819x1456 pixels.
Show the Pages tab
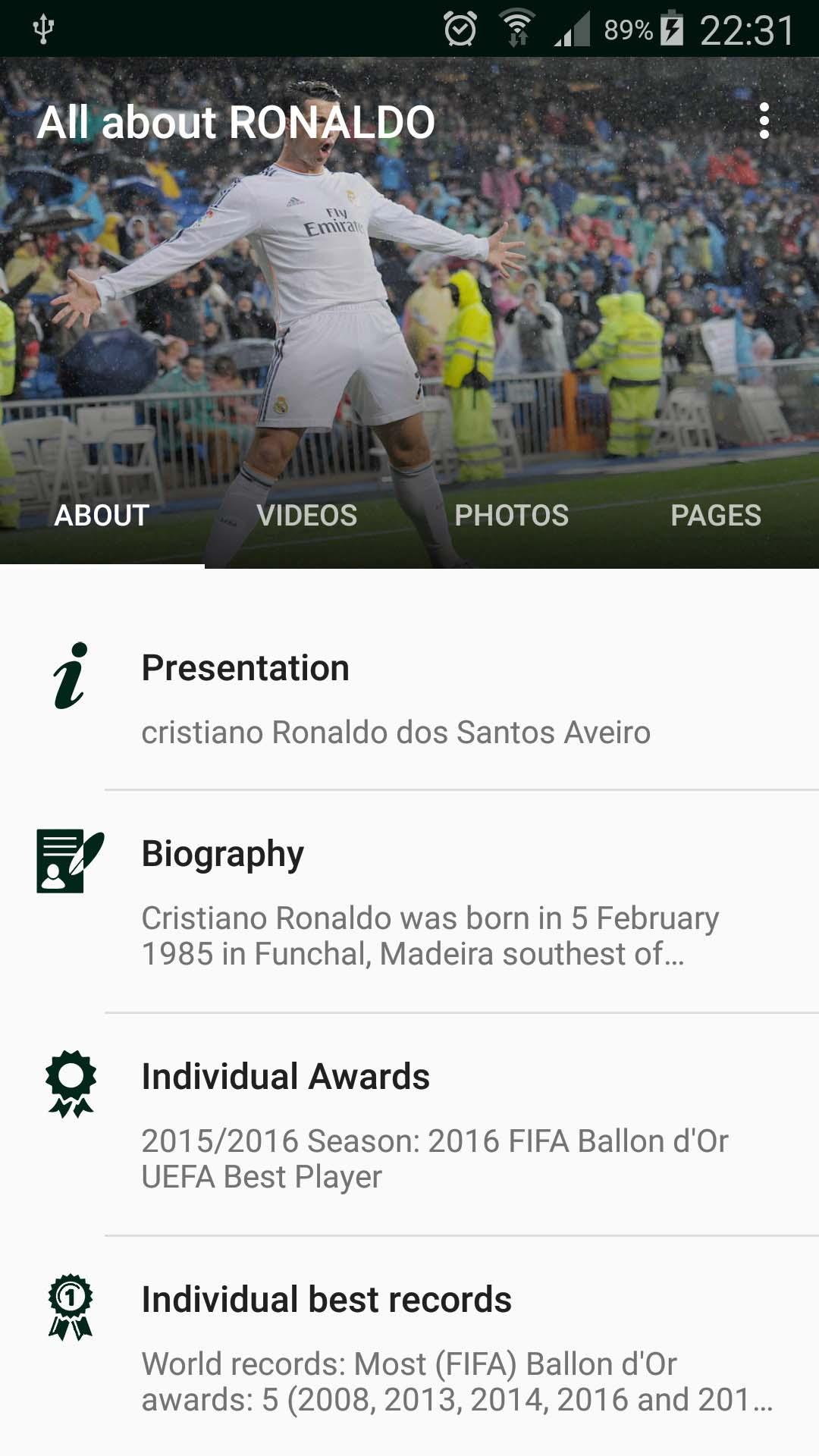coord(716,516)
